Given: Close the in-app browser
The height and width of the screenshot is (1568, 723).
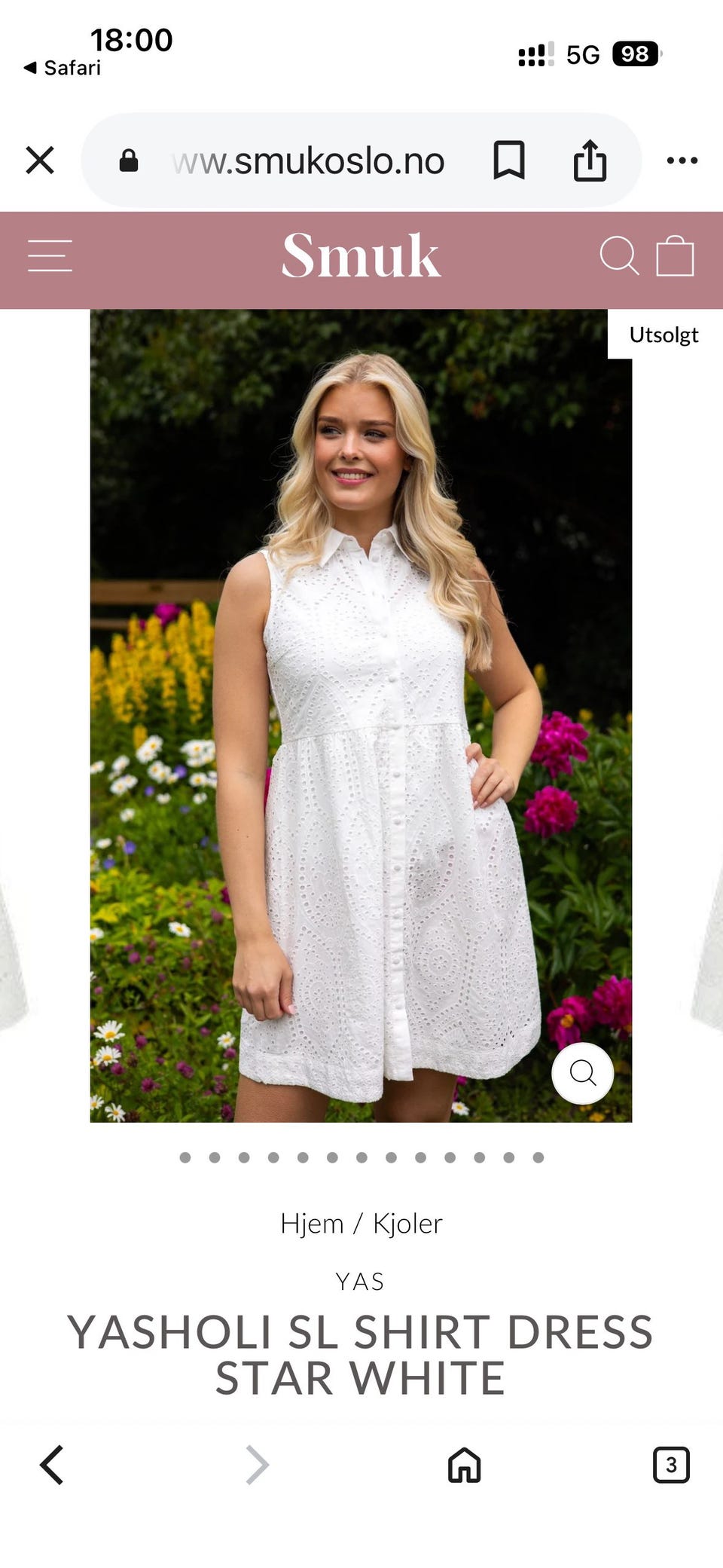Looking at the screenshot, I should click(x=40, y=160).
